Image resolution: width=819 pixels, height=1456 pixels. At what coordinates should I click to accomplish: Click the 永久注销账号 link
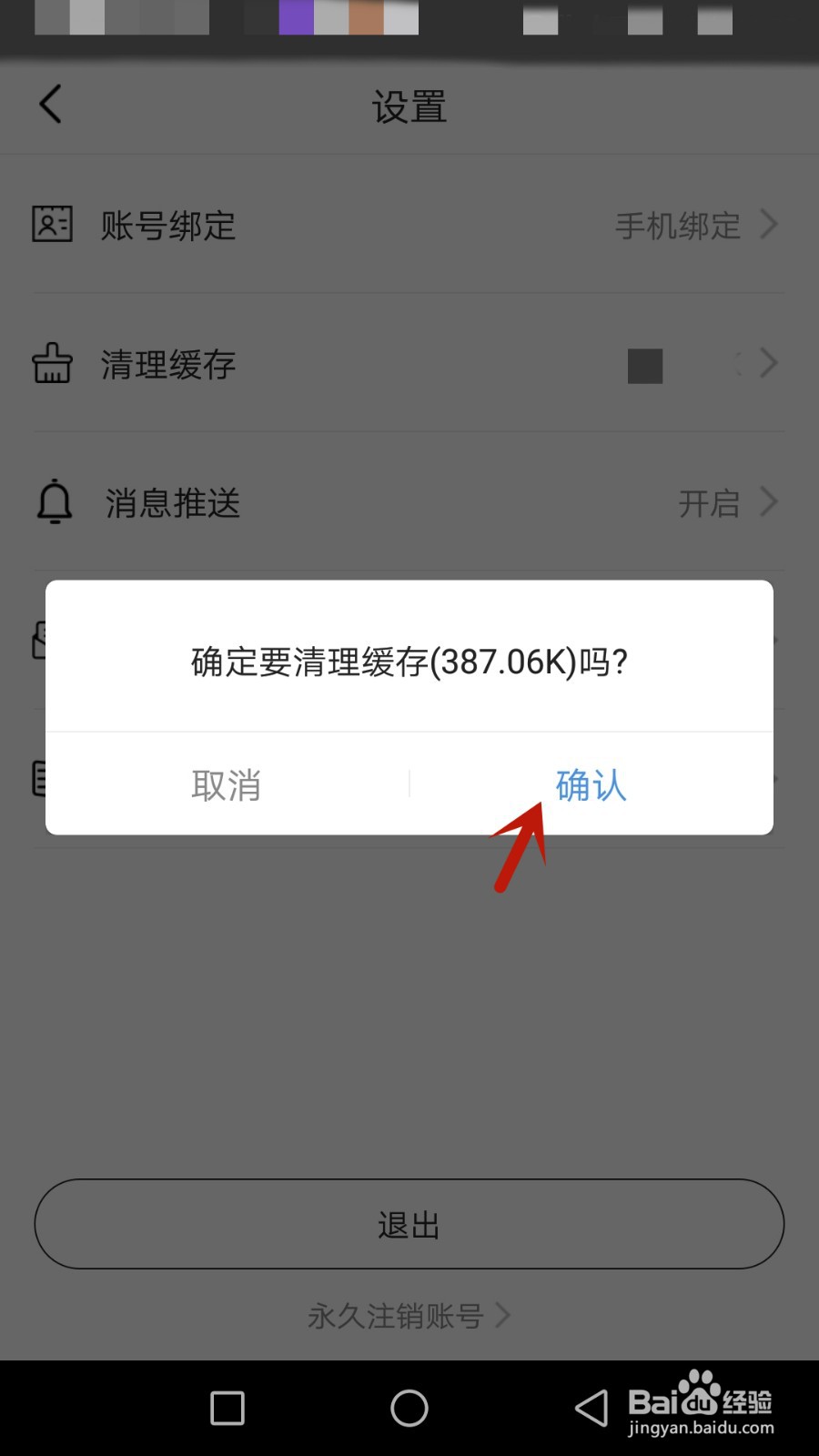[x=396, y=1316]
